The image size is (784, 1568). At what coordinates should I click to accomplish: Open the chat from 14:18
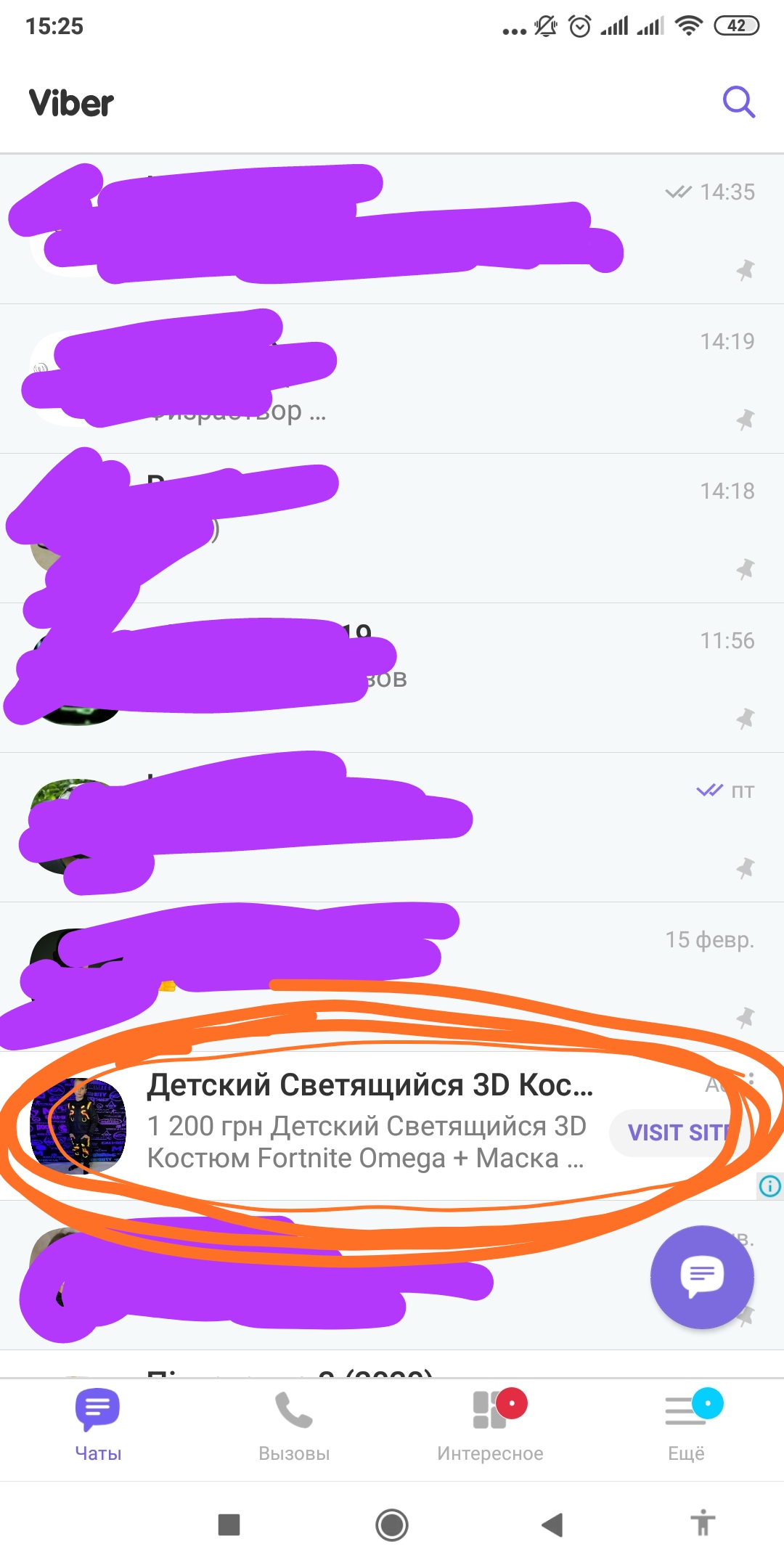pos(392,528)
